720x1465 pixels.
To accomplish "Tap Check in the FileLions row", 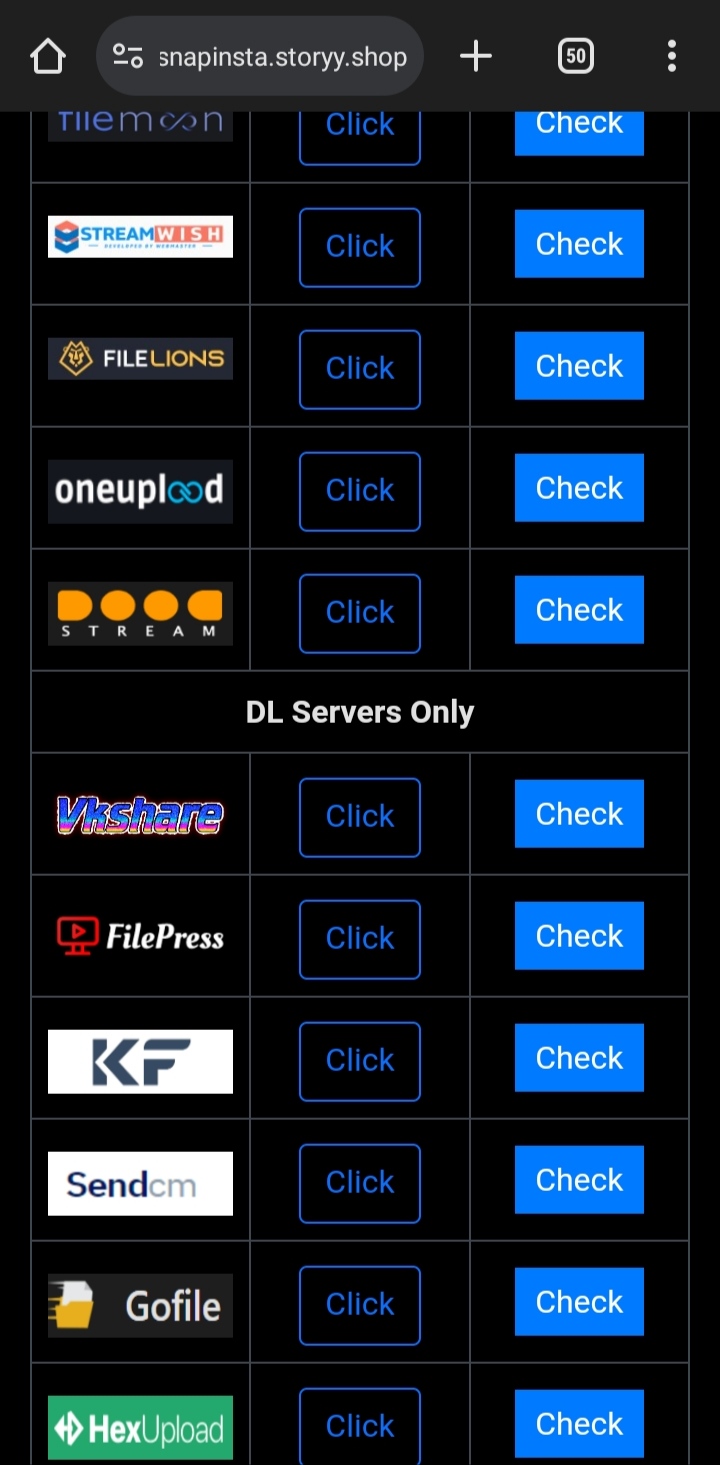I will click(579, 366).
